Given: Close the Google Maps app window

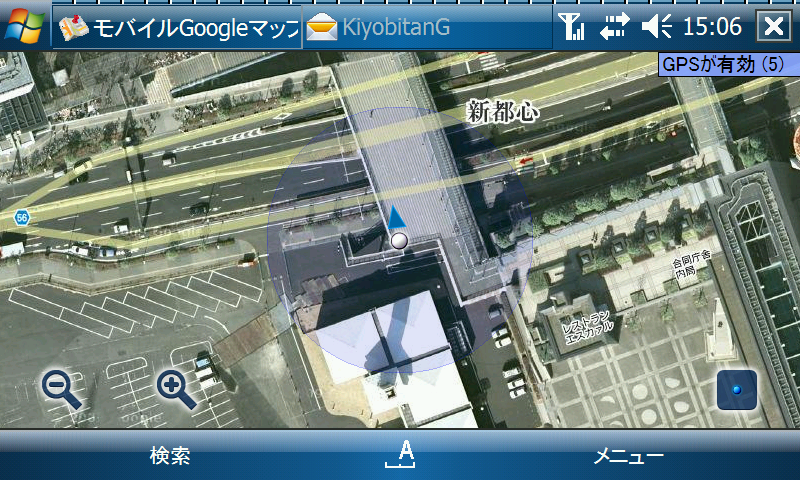Looking at the screenshot, I should pyautogui.click(x=773, y=27).
